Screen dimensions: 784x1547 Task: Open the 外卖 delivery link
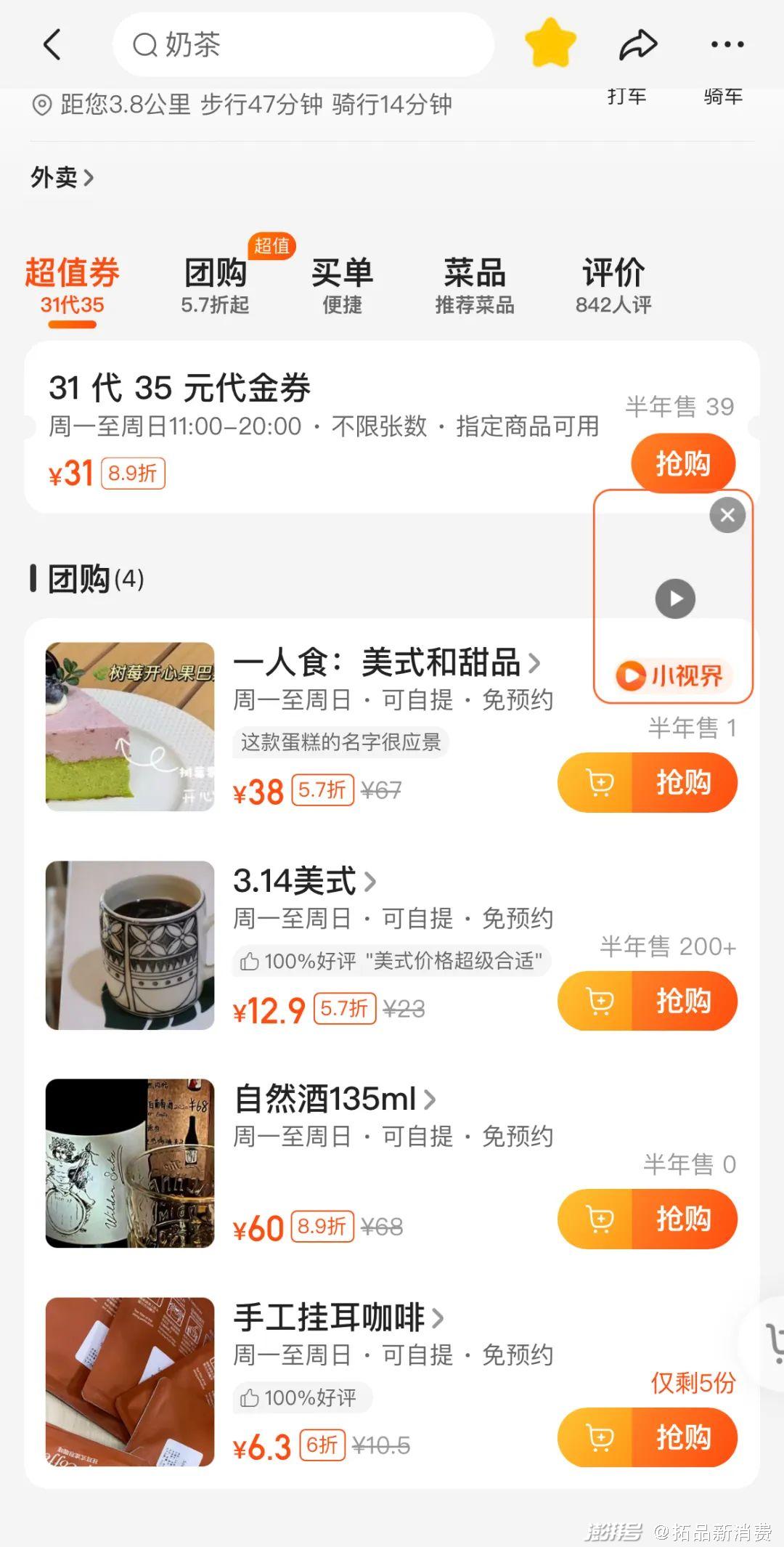[x=62, y=177]
